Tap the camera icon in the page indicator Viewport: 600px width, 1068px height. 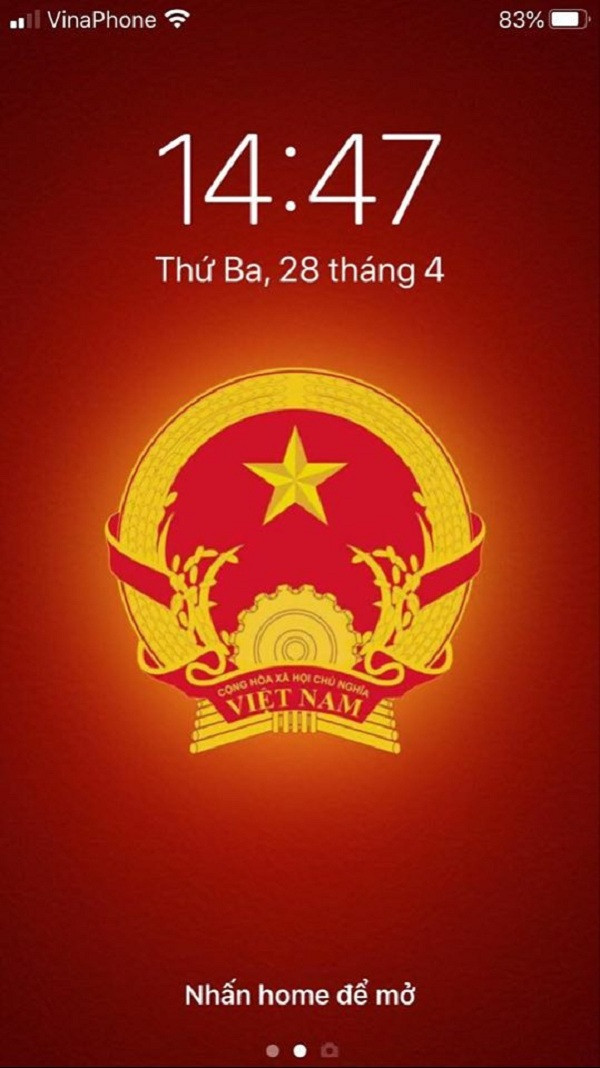tap(329, 1050)
